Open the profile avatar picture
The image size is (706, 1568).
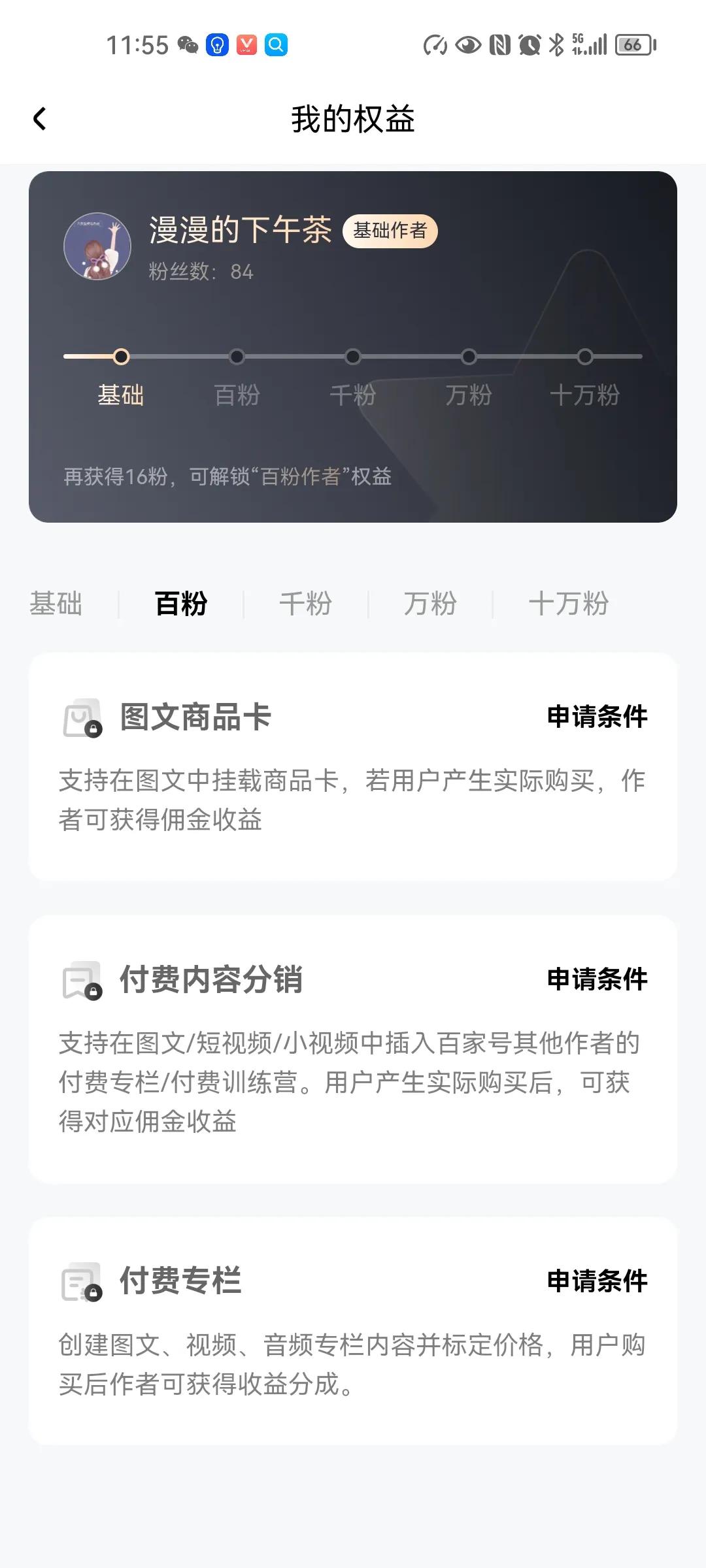[98, 247]
